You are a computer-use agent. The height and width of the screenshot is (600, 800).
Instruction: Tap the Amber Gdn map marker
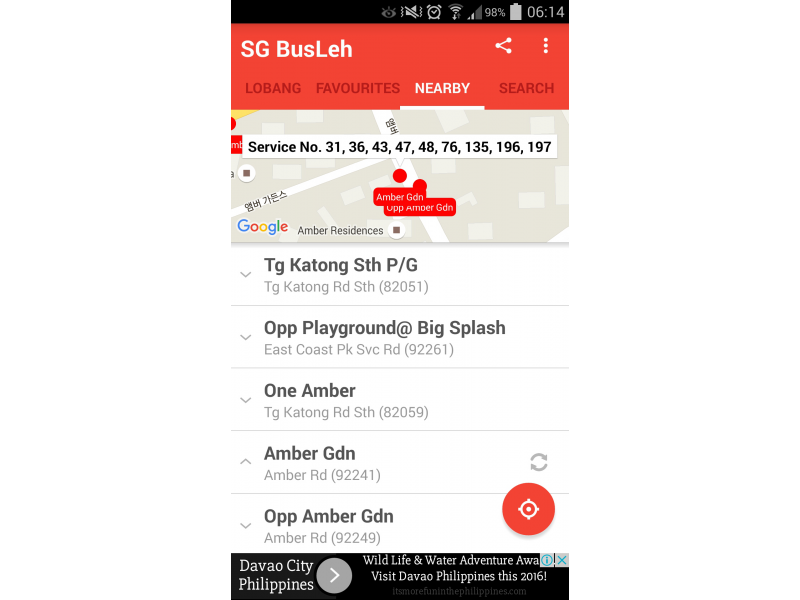(400, 177)
